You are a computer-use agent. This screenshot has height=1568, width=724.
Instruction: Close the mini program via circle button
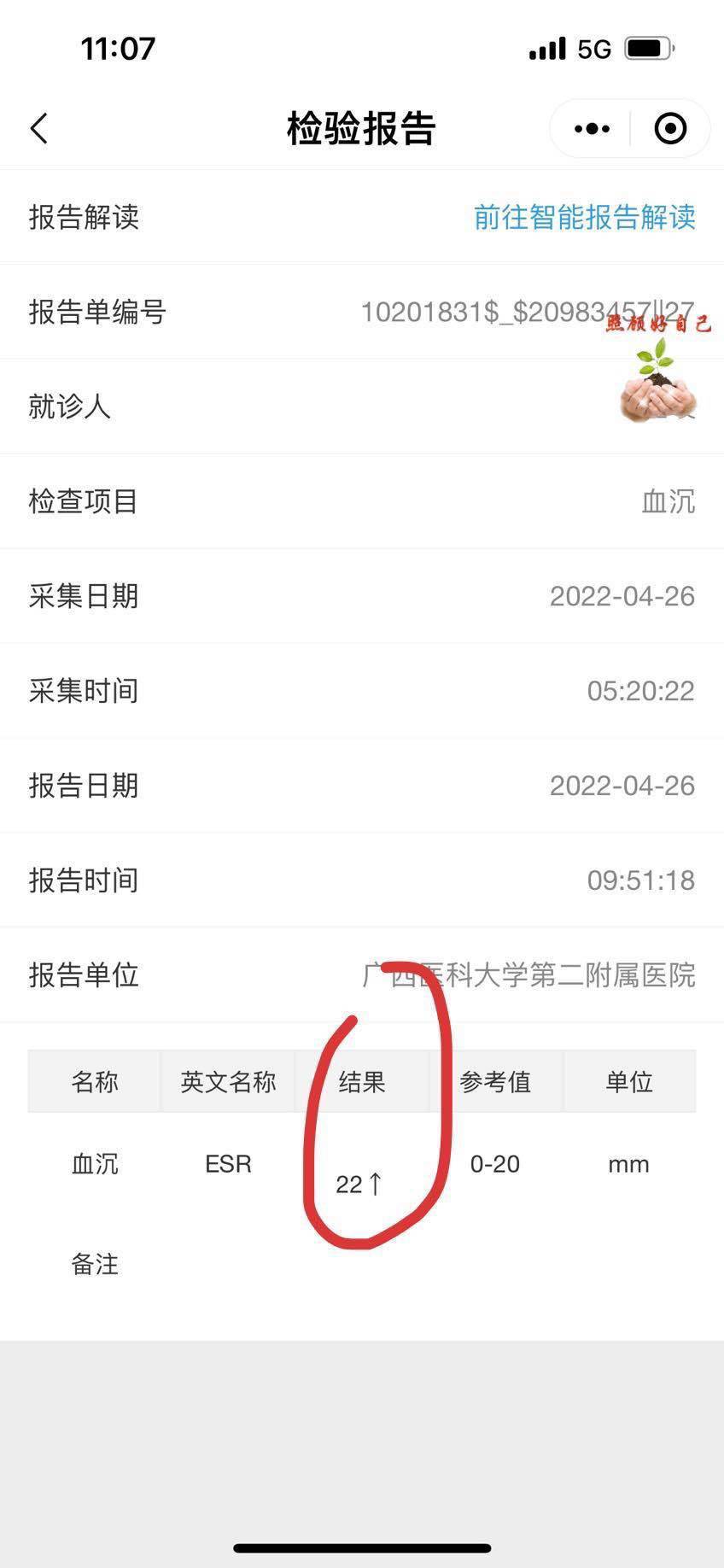click(670, 129)
